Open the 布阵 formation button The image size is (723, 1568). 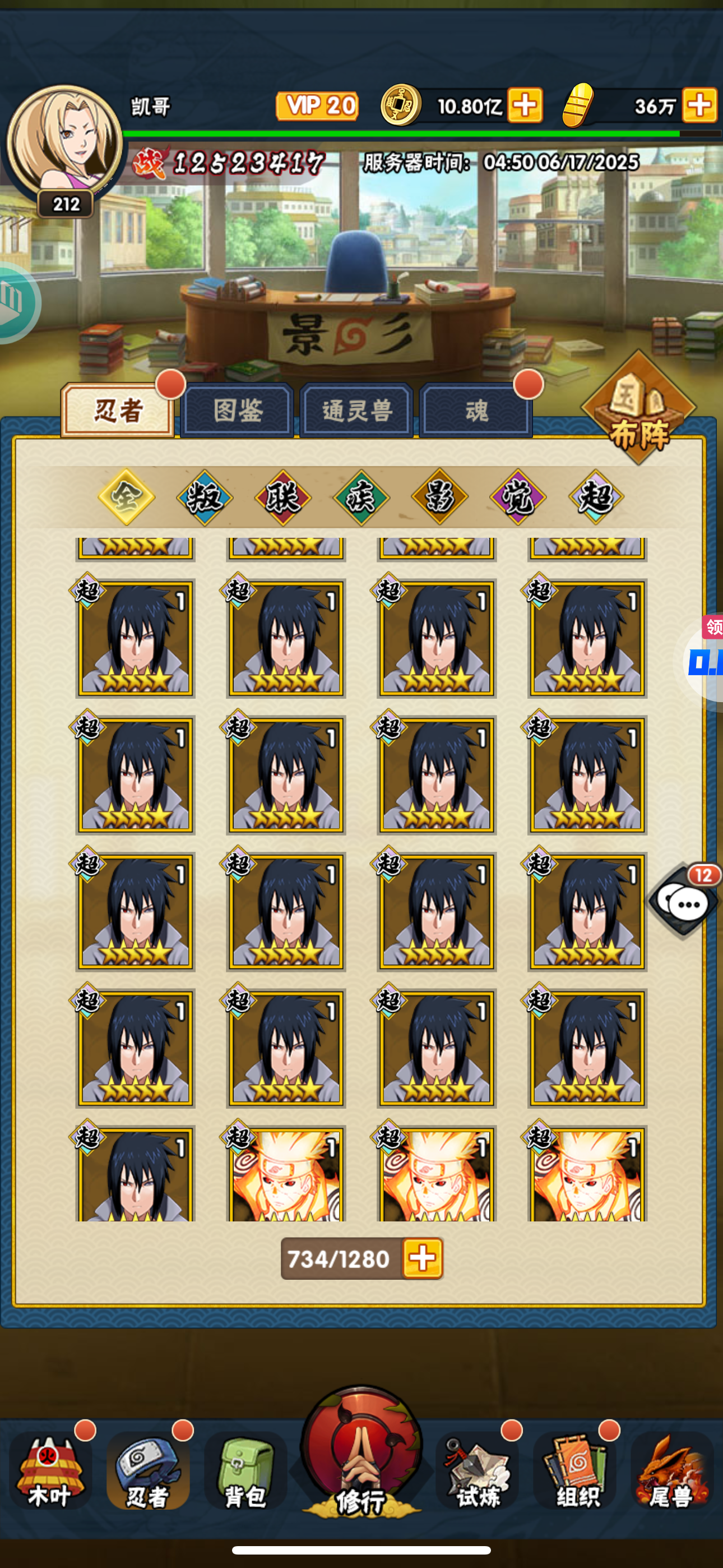(x=638, y=408)
